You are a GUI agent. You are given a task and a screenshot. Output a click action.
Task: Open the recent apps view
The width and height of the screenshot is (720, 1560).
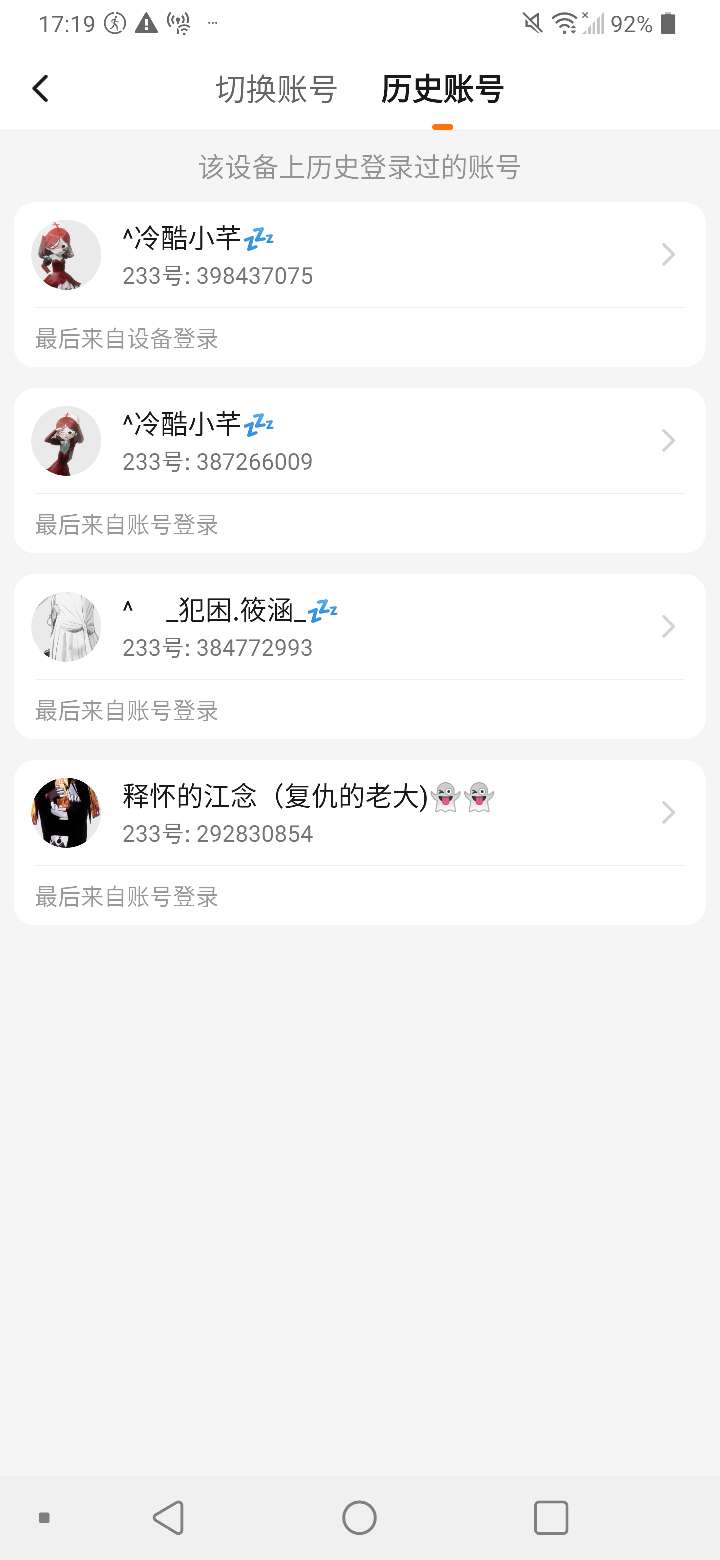[x=550, y=1517]
